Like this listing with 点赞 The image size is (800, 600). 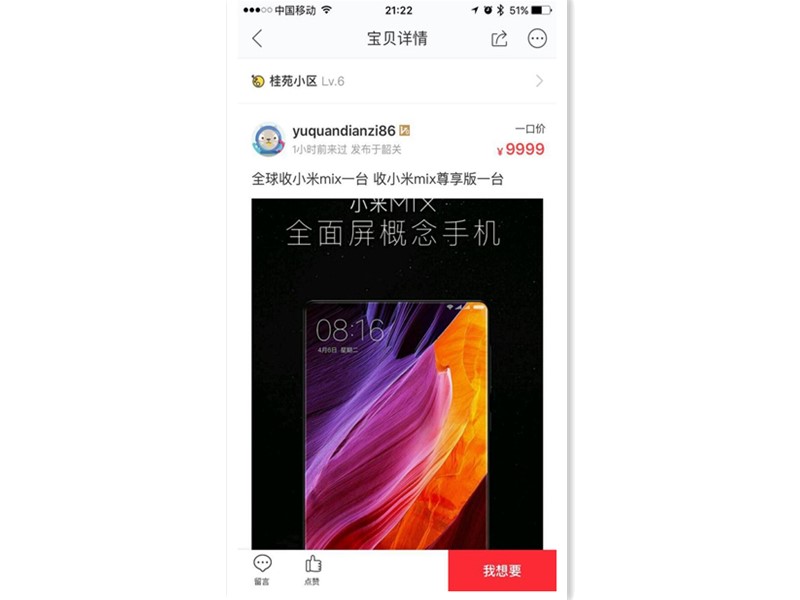click(312, 569)
